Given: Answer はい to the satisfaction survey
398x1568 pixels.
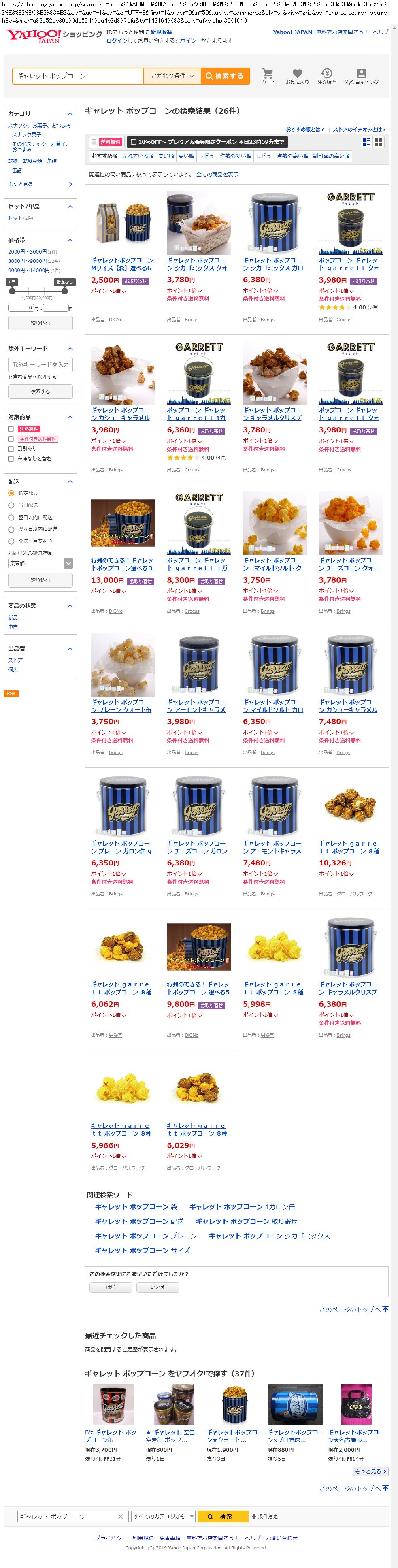Looking at the screenshot, I should pyautogui.click(x=111, y=1287).
